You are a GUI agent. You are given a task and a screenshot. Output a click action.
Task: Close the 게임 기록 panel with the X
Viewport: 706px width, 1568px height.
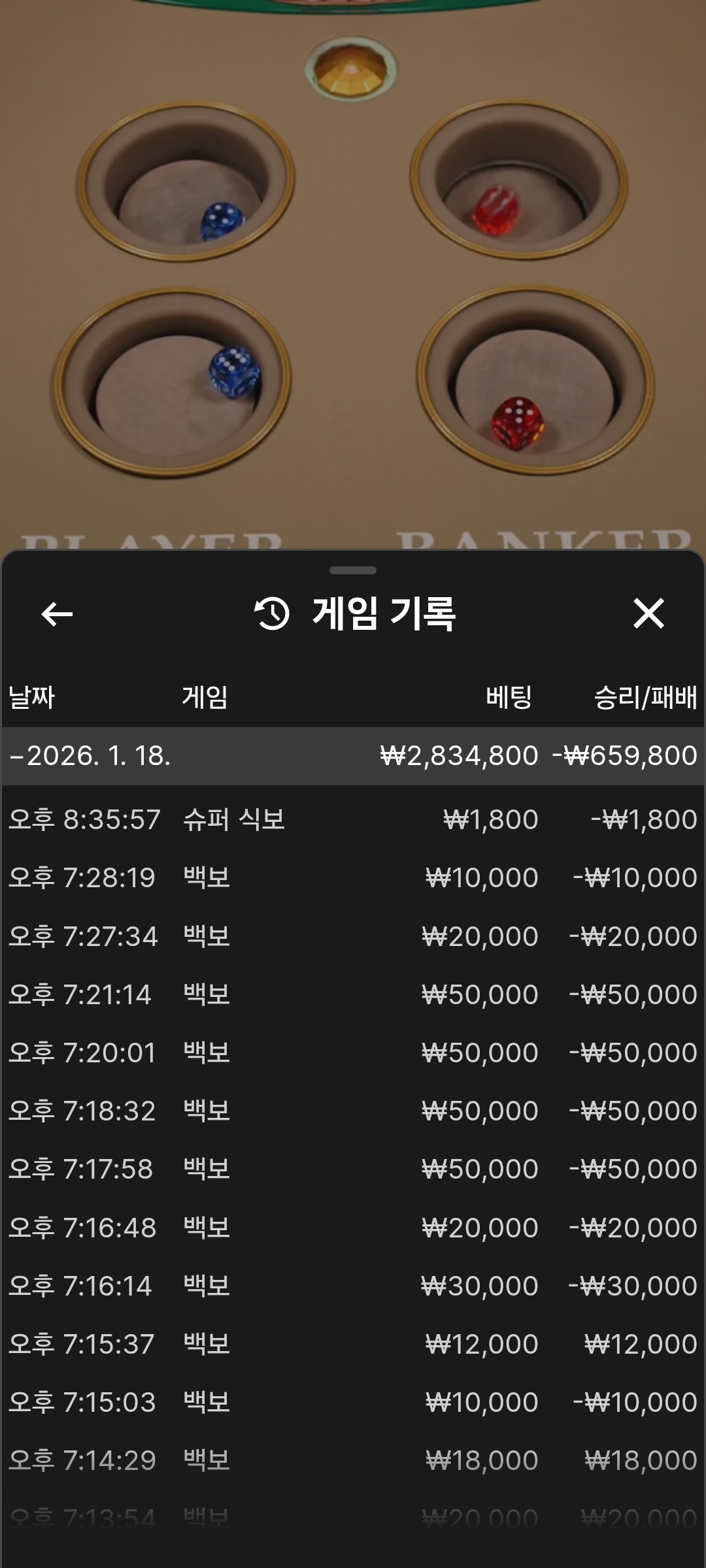coord(650,614)
